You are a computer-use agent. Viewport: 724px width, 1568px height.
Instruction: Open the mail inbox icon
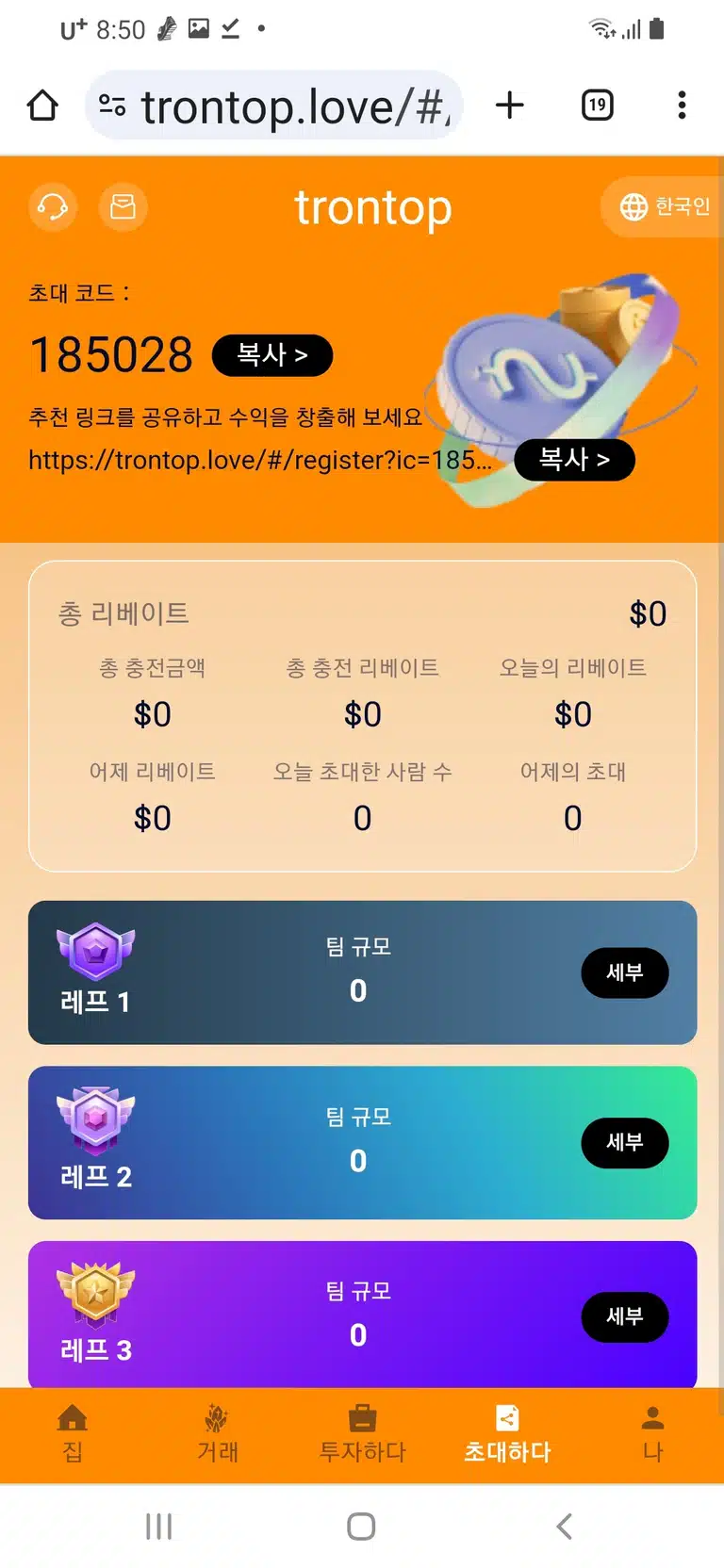click(123, 206)
